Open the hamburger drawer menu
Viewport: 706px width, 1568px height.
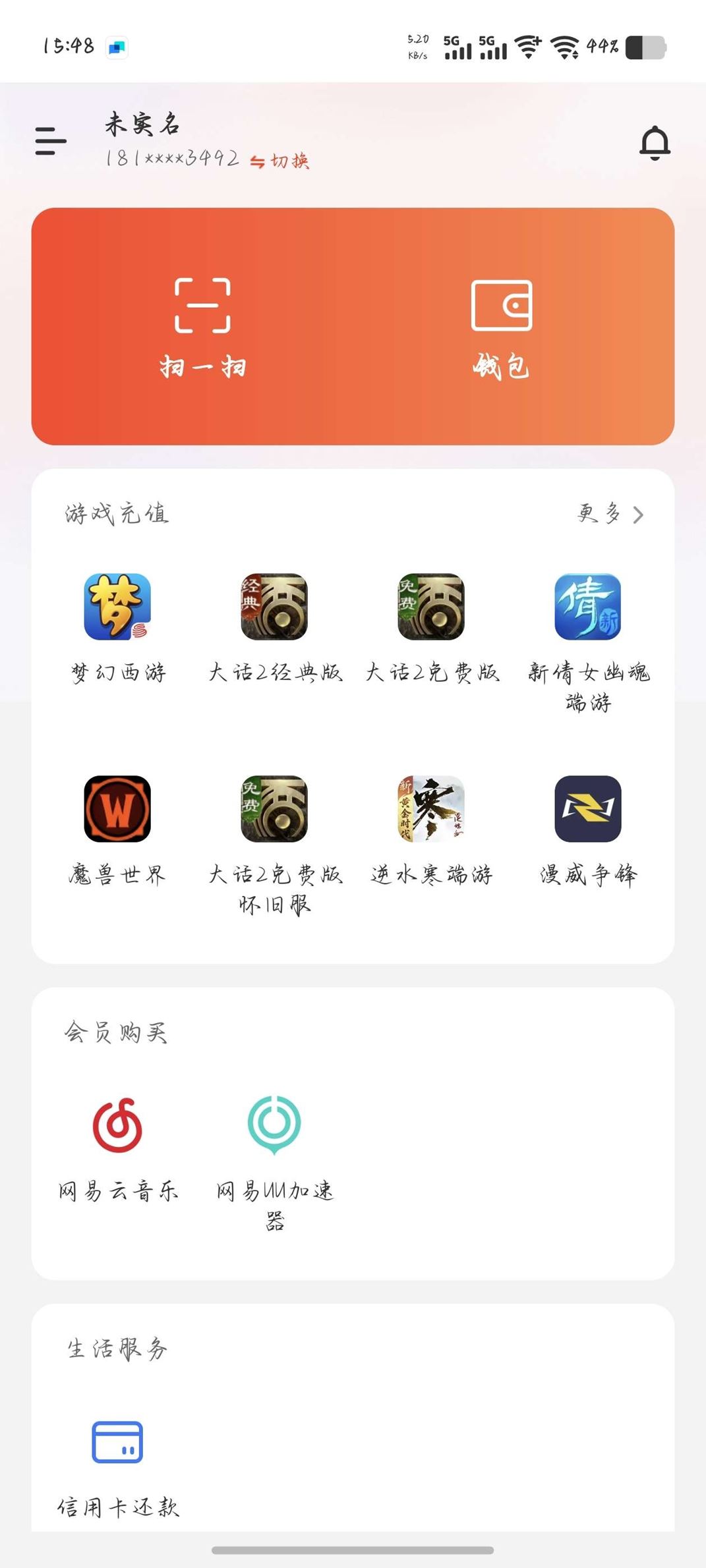tap(51, 141)
